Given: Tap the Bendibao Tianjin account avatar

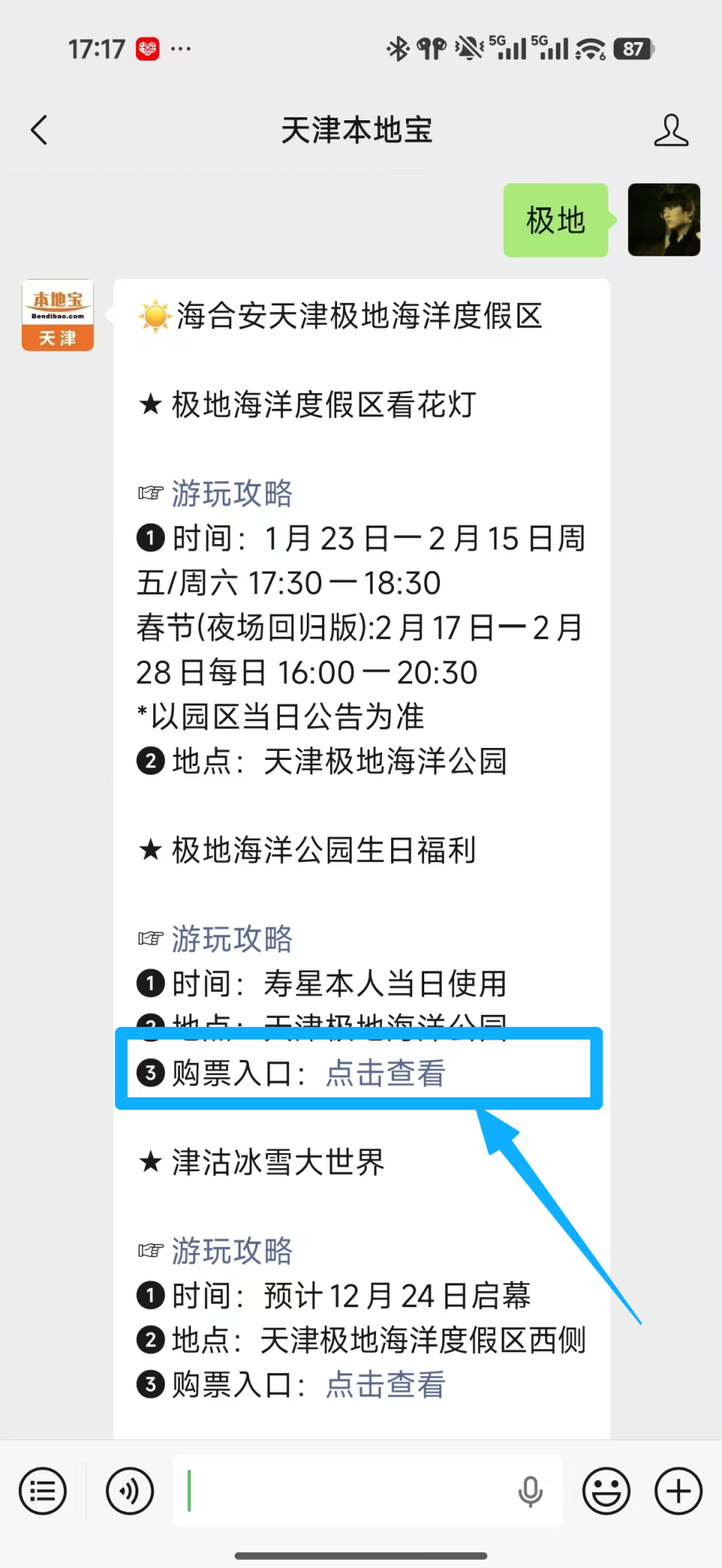Looking at the screenshot, I should (57, 315).
